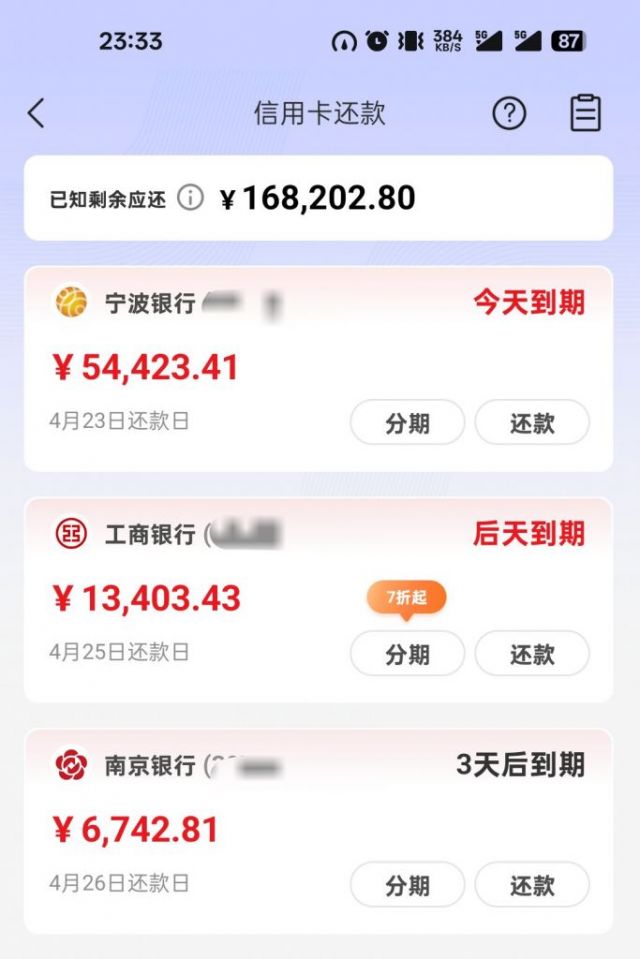640x959 pixels.
Task: Open the help question mark icon
Action: tap(509, 113)
